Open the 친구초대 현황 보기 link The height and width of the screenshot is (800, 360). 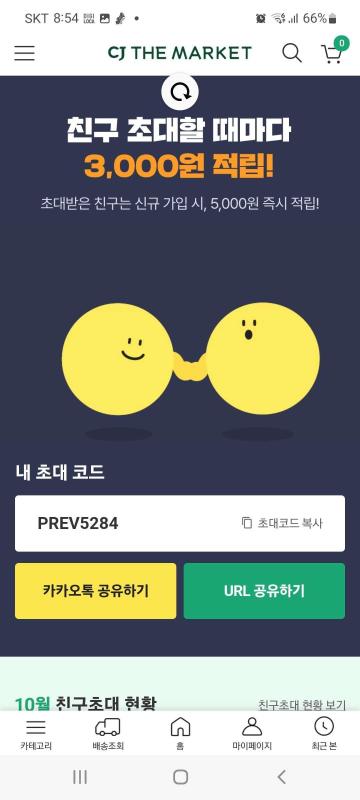click(x=302, y=705)
